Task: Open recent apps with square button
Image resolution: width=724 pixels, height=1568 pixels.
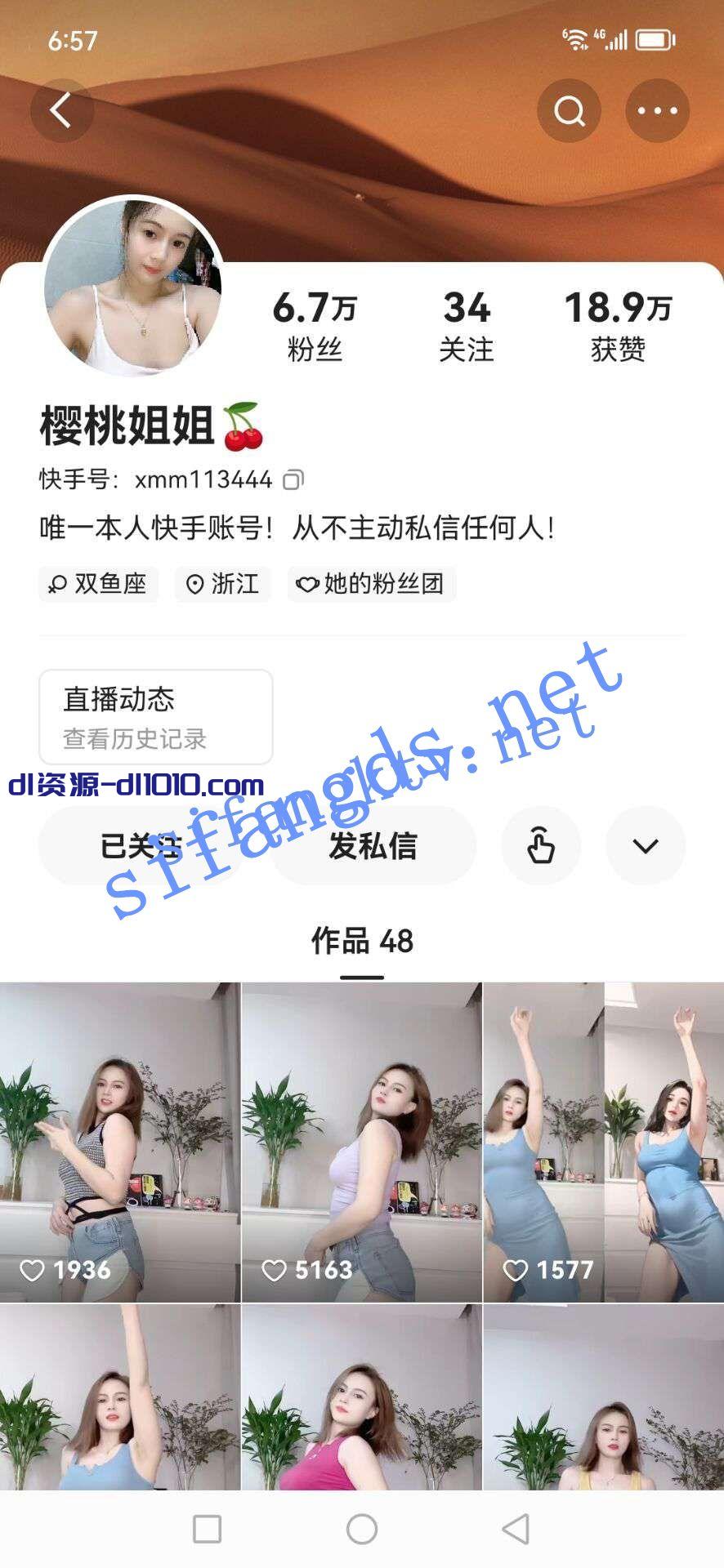Action: (x=207, y=1529)
